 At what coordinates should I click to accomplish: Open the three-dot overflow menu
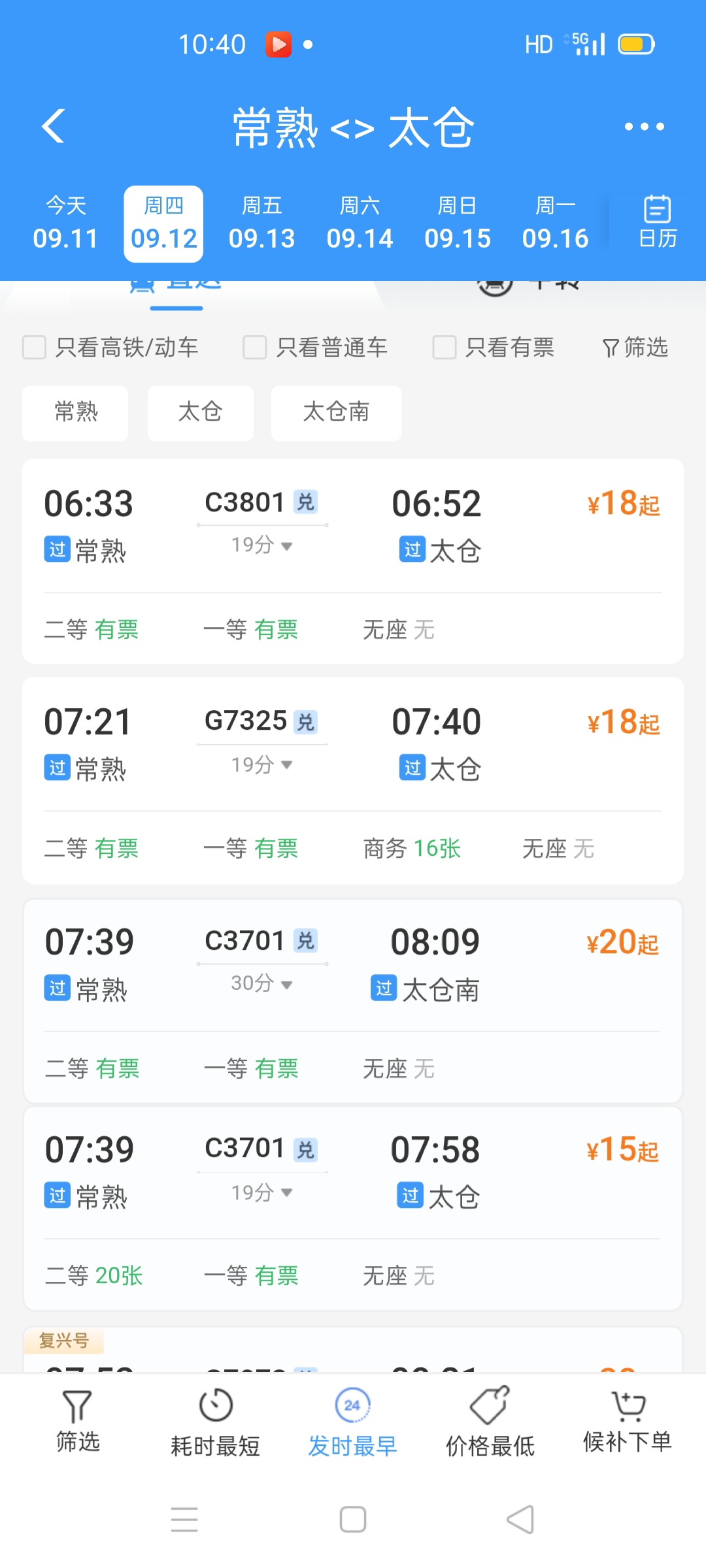[644, 126]
